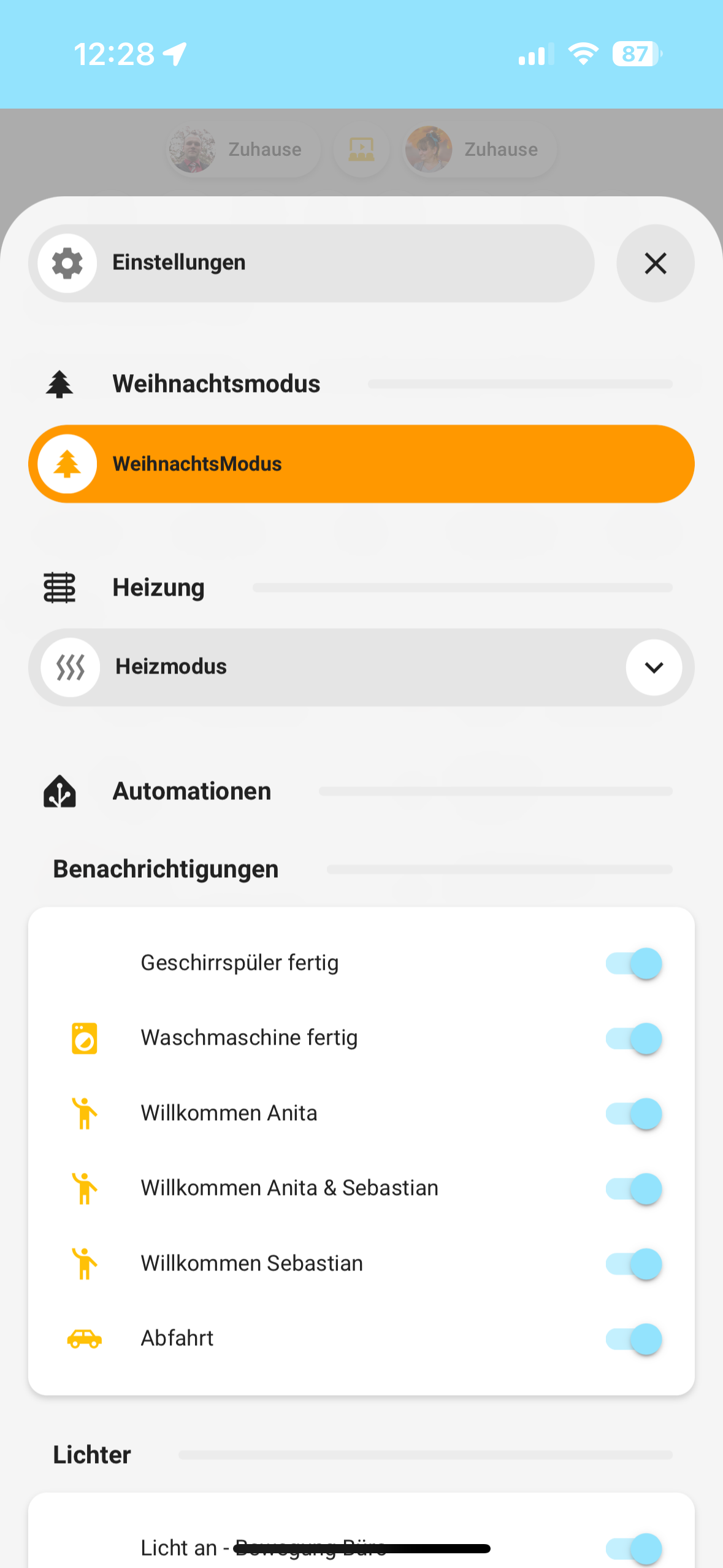Toggle the WeihnachtsModus button
723x1568 pixels.
coord(361,464)
